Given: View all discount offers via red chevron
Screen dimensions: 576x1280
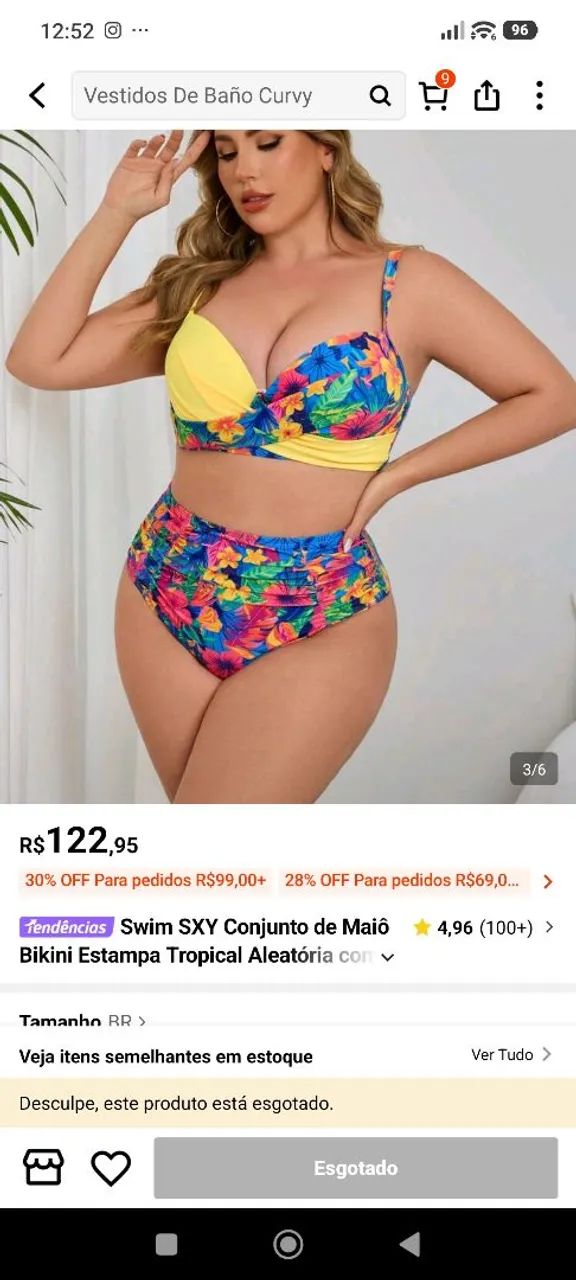Looking at the screenshot, I should click(548, 882).
